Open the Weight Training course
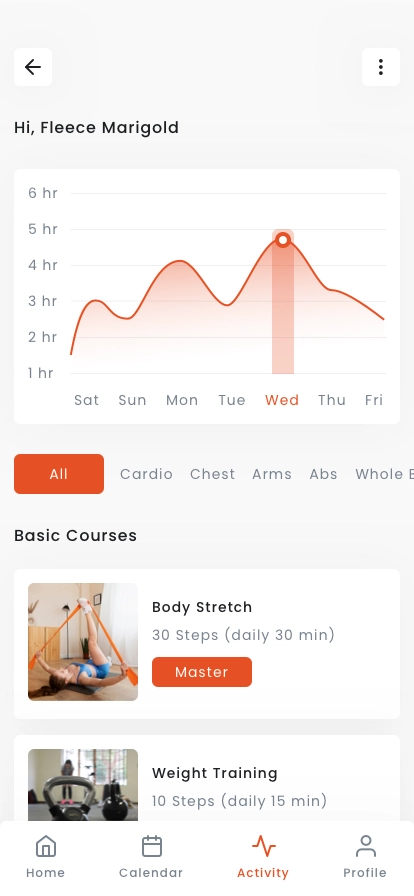This screenshot has height=896, width=414. click(207, 778)
